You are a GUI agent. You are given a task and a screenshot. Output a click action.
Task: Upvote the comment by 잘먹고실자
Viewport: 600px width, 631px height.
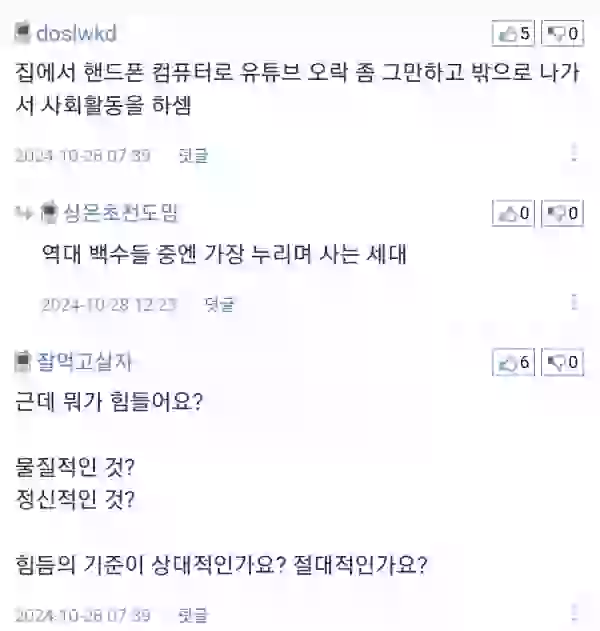[514, 362]
